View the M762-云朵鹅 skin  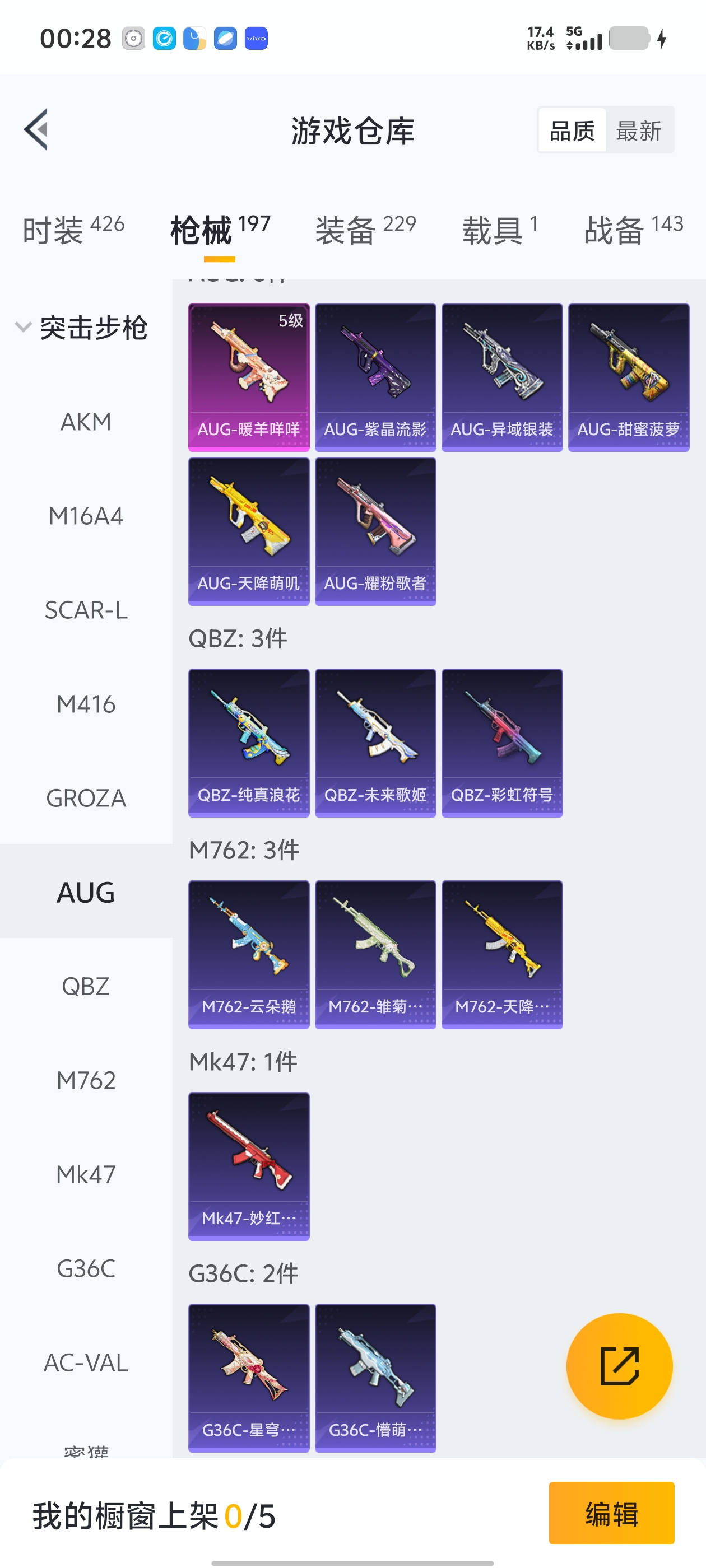coord(249,954)
